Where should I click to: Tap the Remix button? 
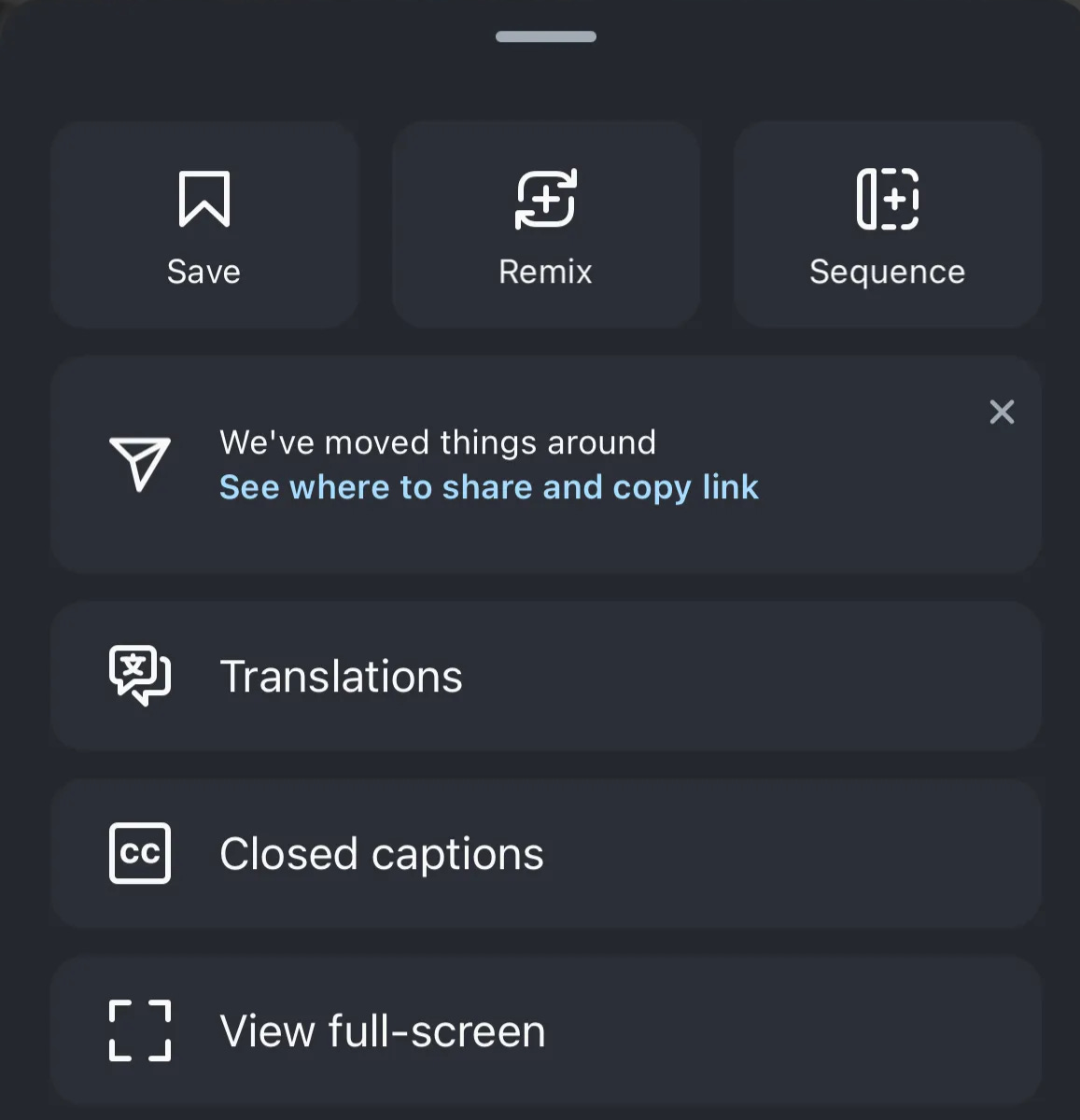click(x=546, y=224)
